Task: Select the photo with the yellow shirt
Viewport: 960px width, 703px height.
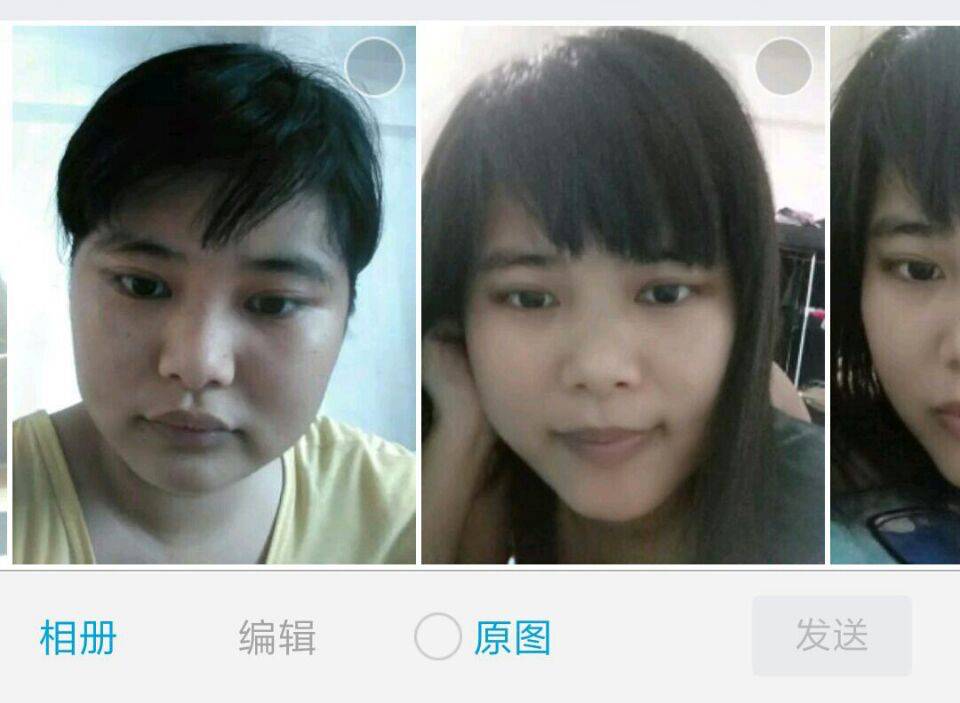Action: click(375, 67)
